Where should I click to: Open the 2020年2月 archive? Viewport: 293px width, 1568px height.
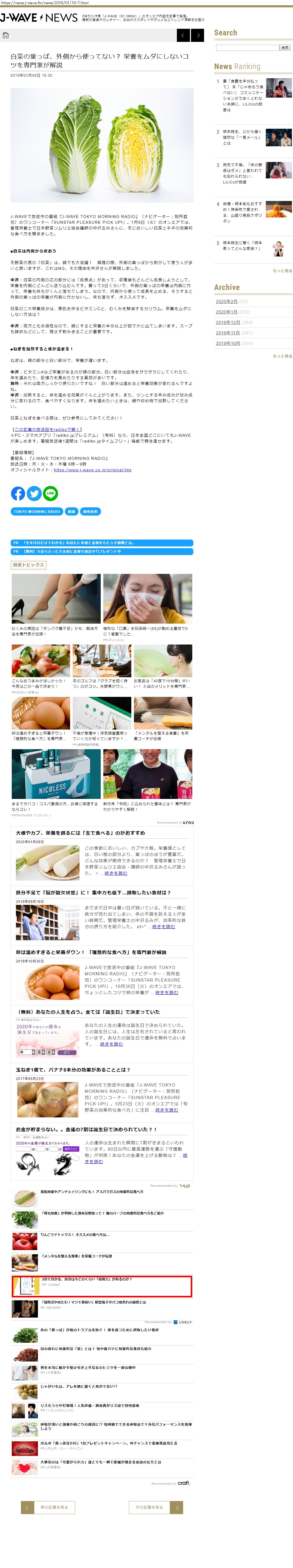tap(226, 301)
